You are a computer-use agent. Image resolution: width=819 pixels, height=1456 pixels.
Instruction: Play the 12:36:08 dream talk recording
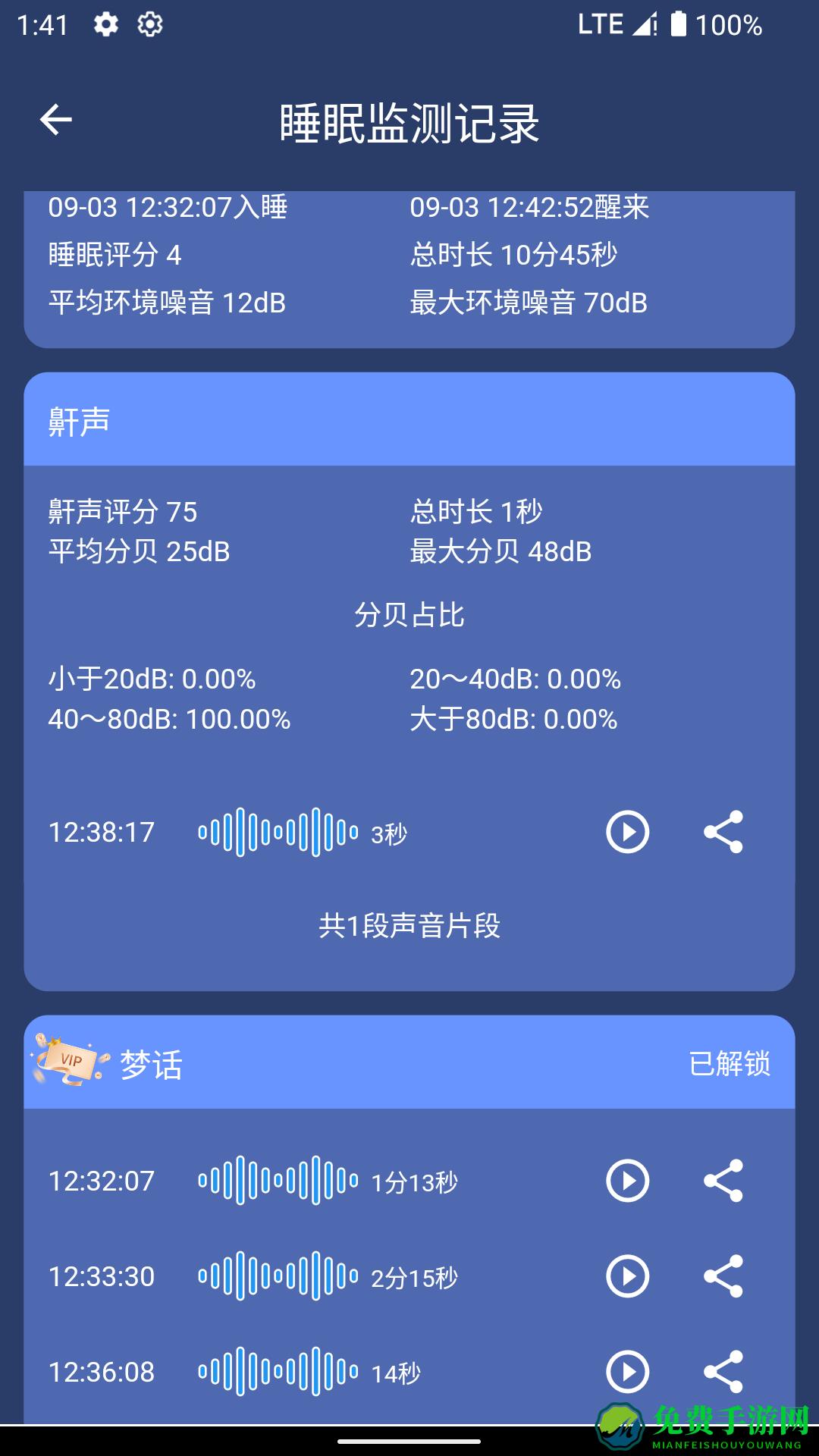pyautogui.click(x=626, y=1373)
